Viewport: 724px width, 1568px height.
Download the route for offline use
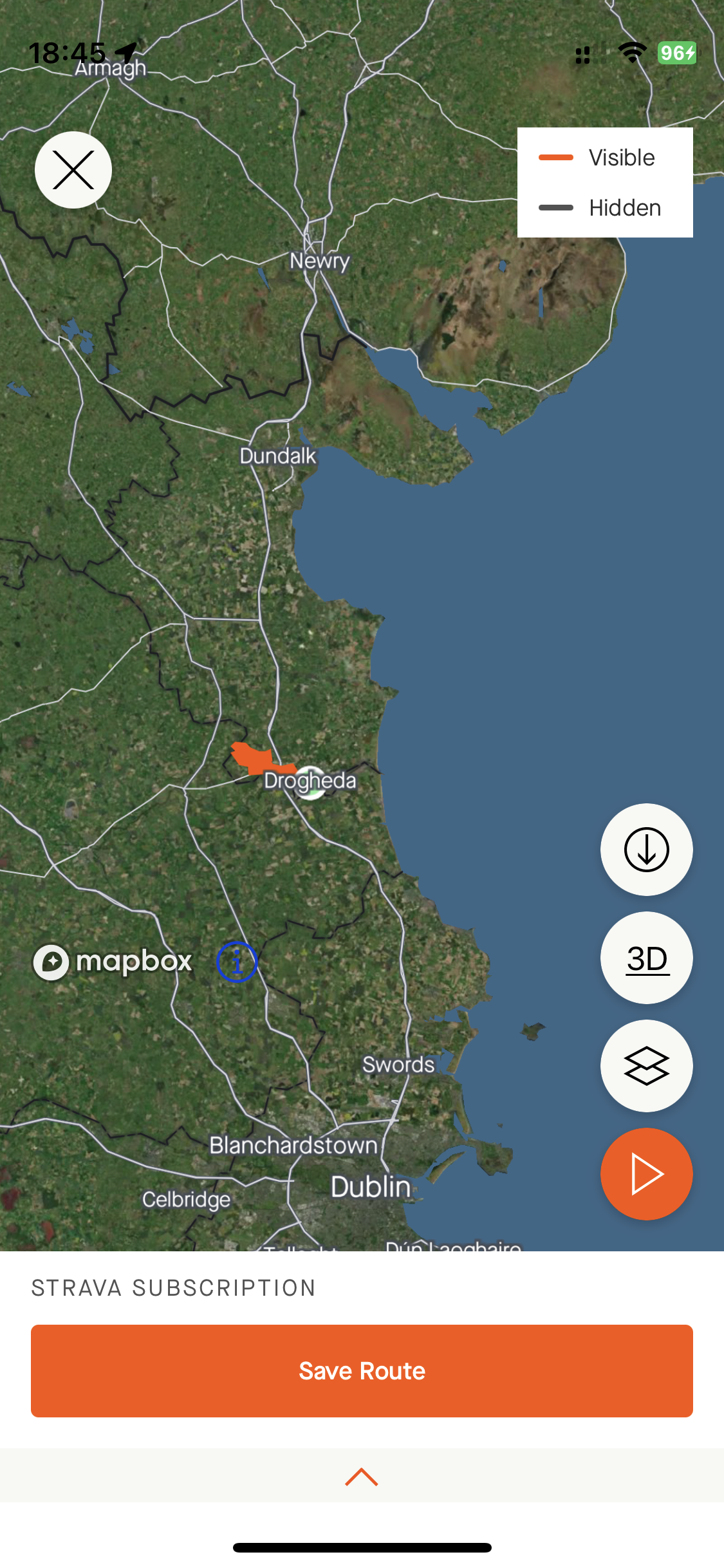(x=646, y=850)
